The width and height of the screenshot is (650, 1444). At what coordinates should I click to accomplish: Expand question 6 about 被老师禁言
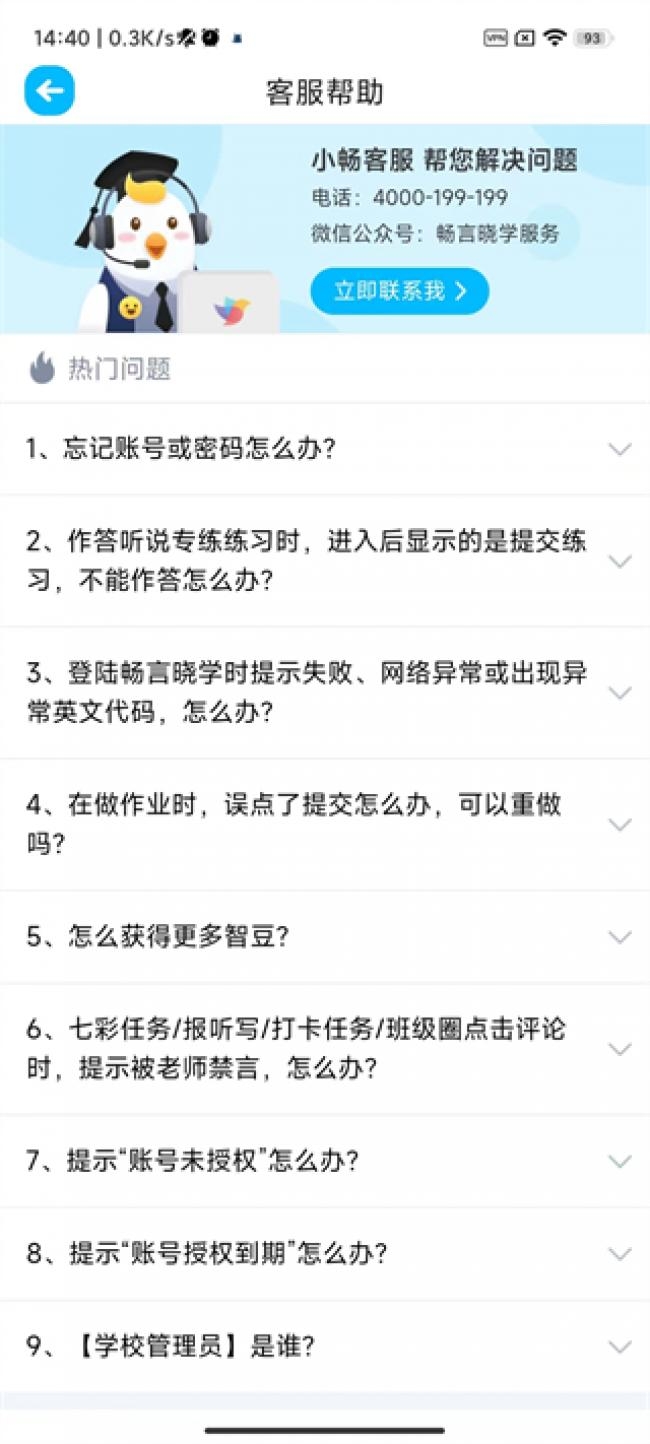pyautogui.click(x=324, y=1049)
